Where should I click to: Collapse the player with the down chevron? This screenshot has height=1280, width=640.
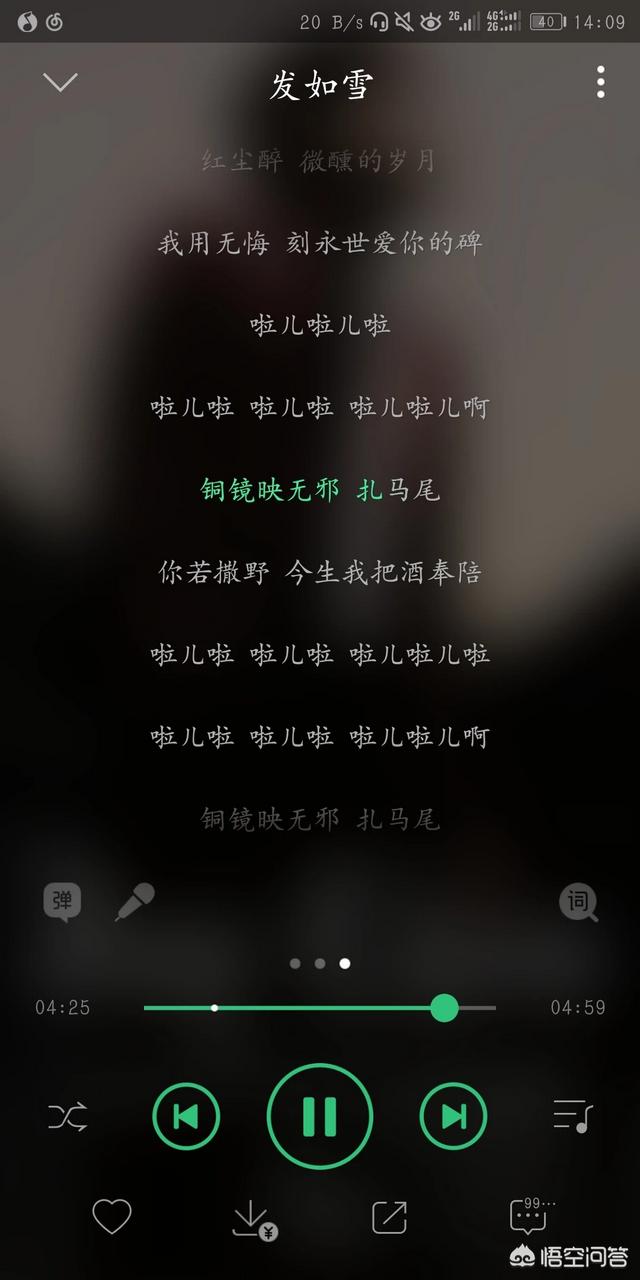pyautogui.click(x=61, y=83)
